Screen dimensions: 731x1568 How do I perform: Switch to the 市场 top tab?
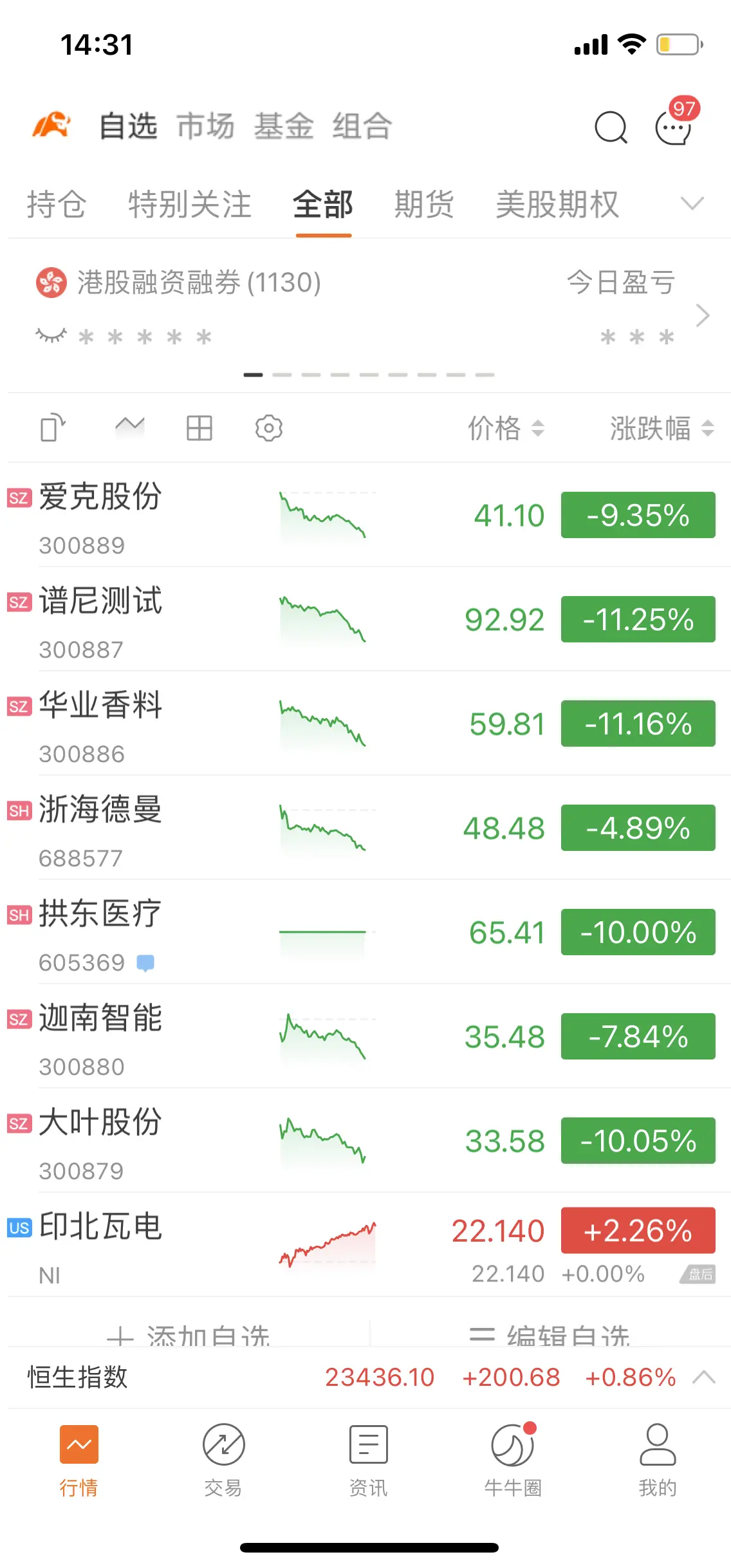(x=206, y=126)
